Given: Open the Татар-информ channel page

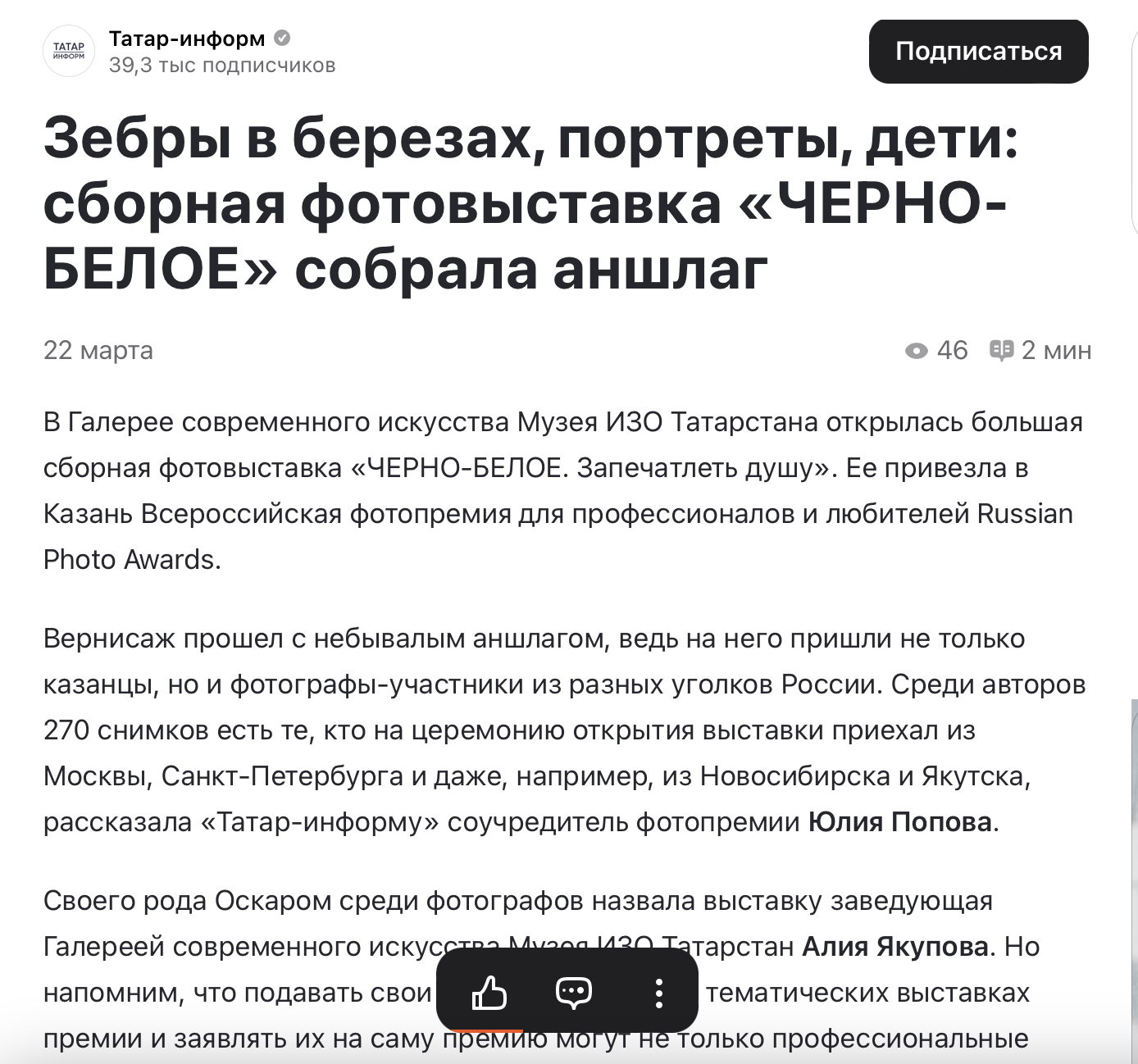Looking at the screenshot, I should pos(187,39).
